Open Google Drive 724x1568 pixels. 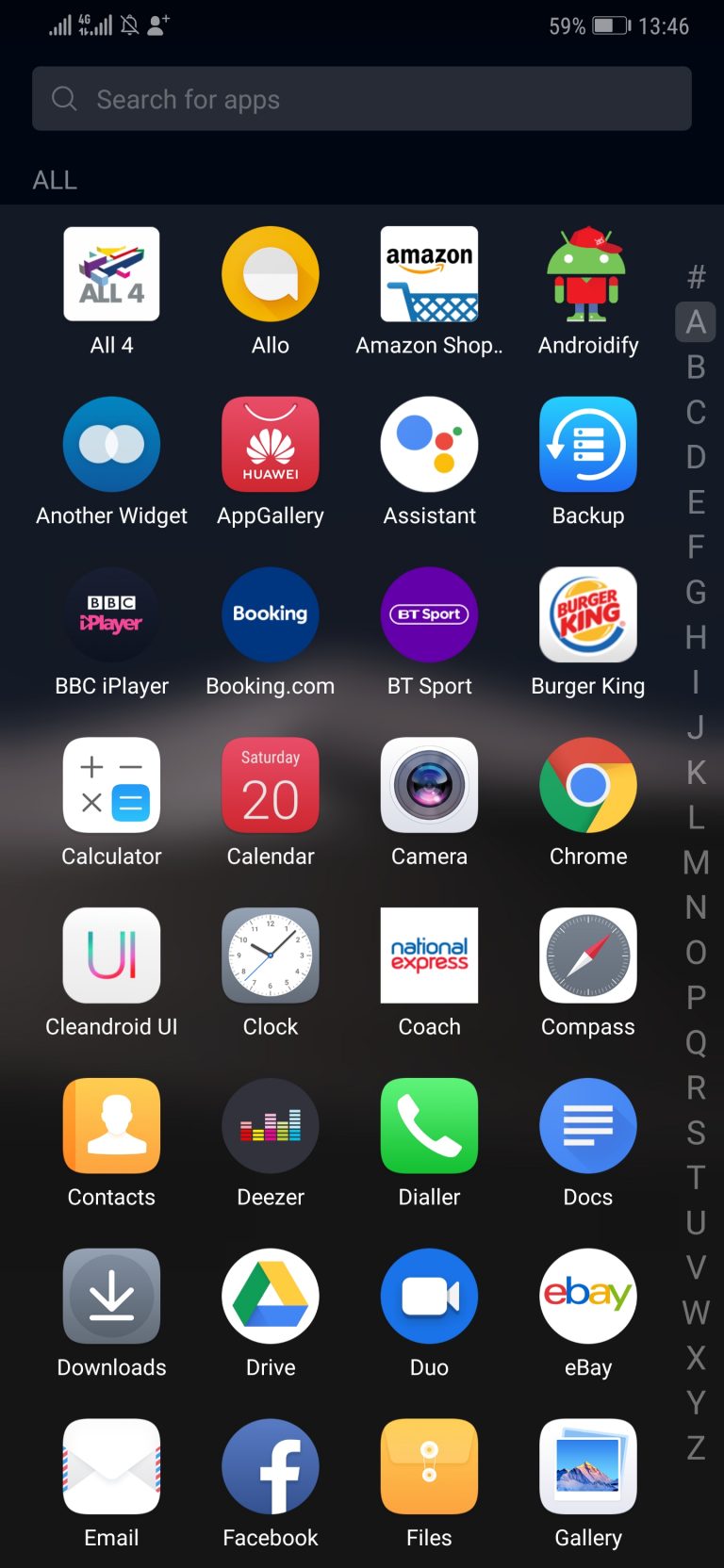tap(271, 1296)
